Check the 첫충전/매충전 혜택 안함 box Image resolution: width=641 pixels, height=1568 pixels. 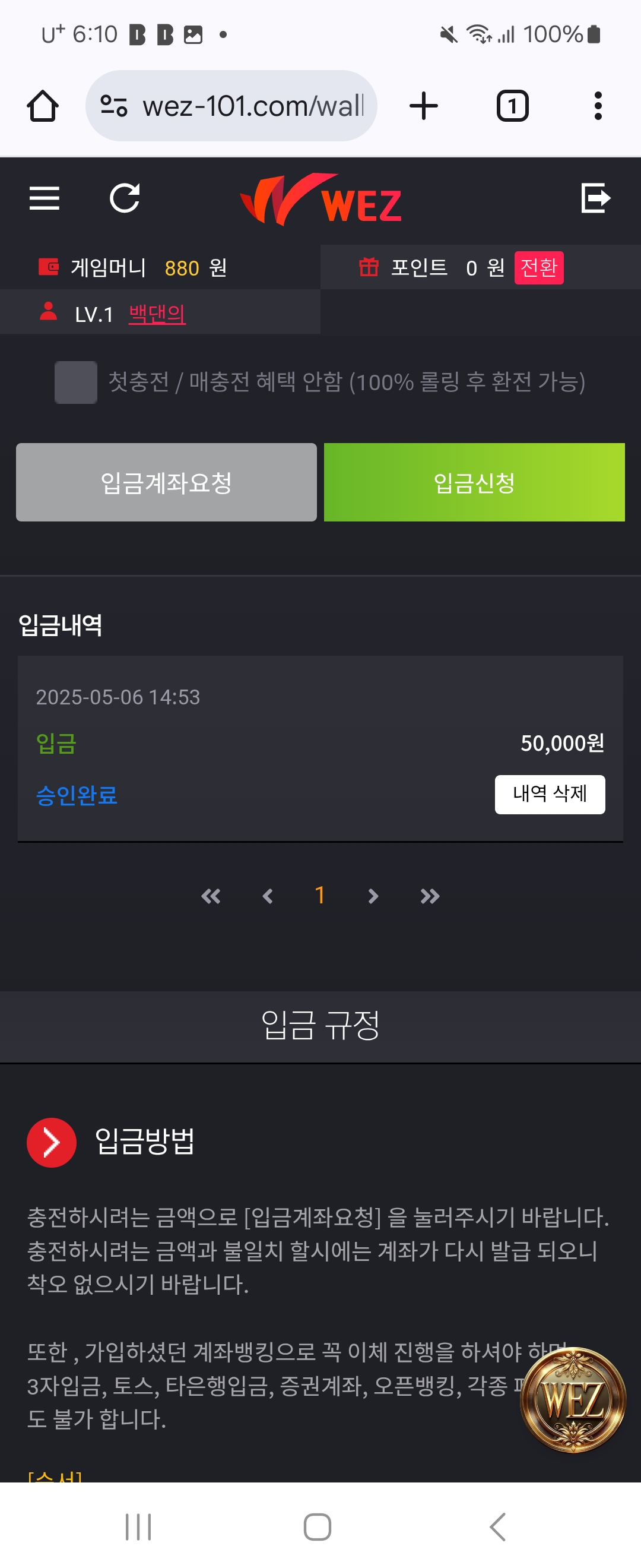(76, 382)
